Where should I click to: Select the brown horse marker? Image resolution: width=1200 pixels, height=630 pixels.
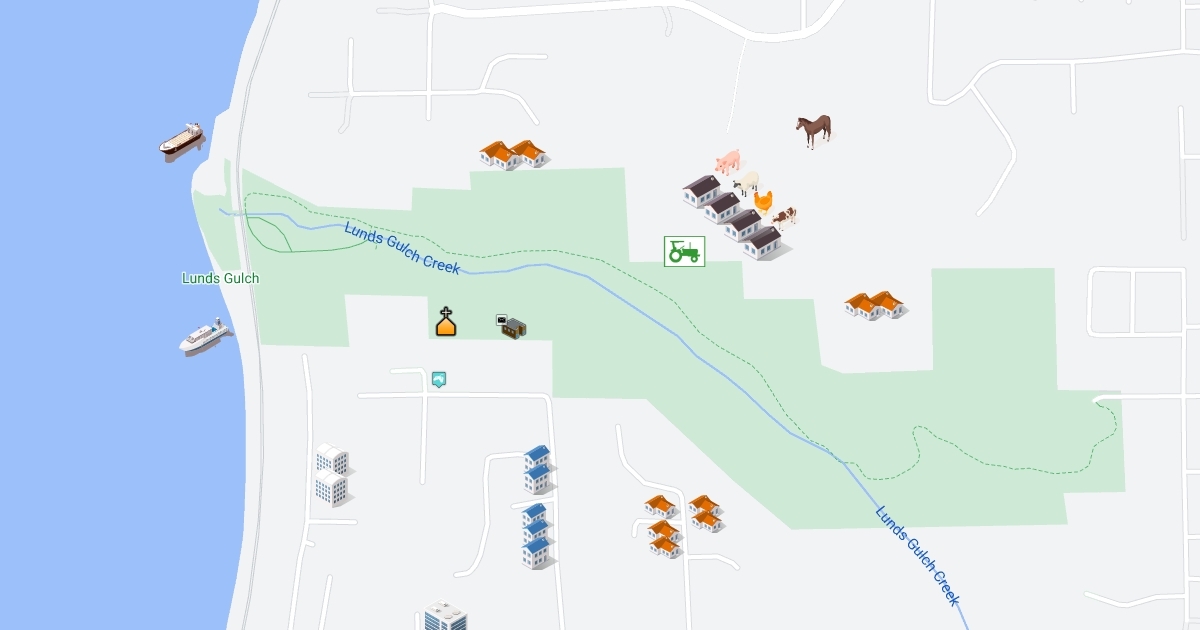pyautogui.click(x=814, y=130)
